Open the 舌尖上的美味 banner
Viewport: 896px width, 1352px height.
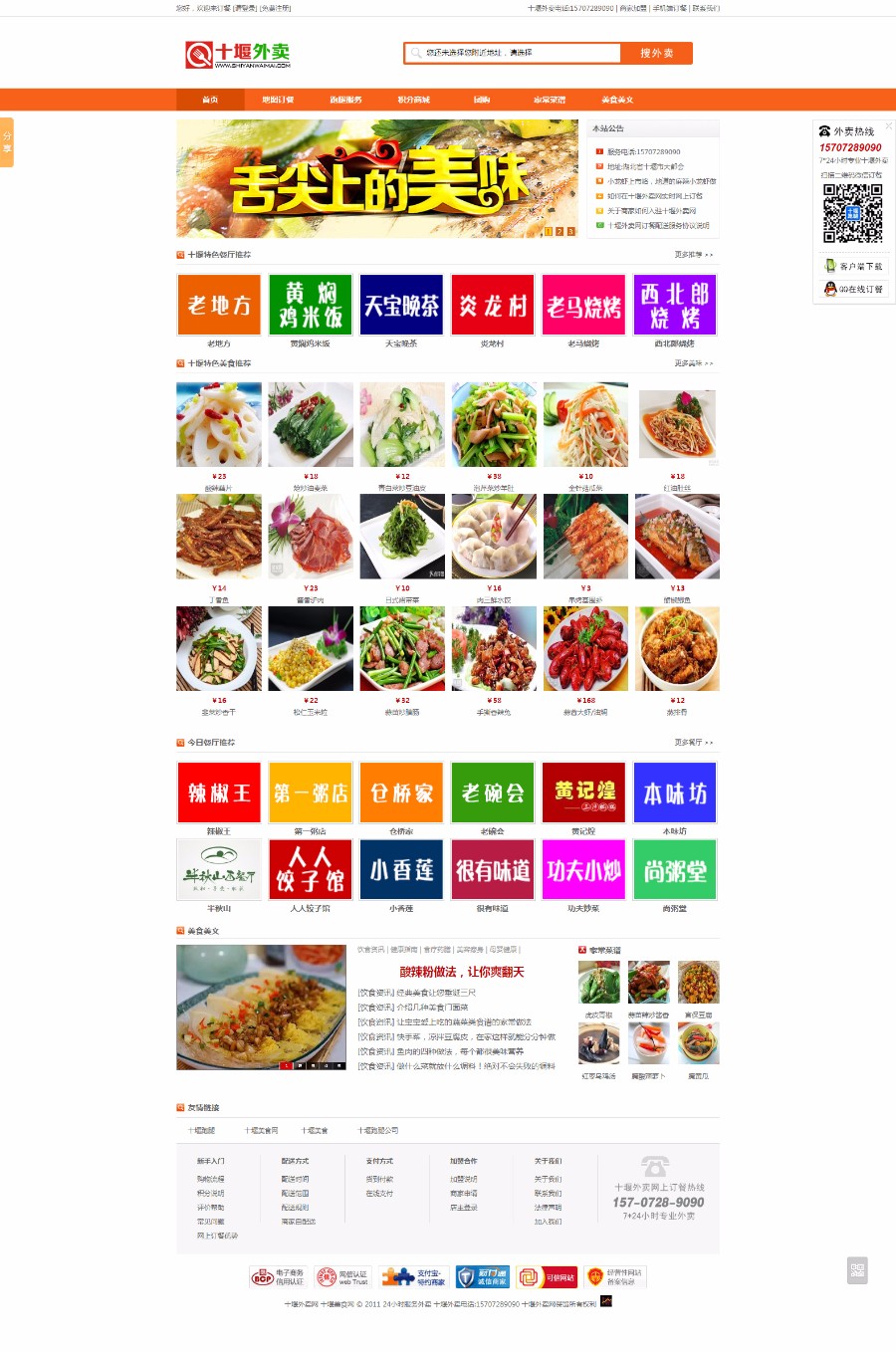point(376,179)
